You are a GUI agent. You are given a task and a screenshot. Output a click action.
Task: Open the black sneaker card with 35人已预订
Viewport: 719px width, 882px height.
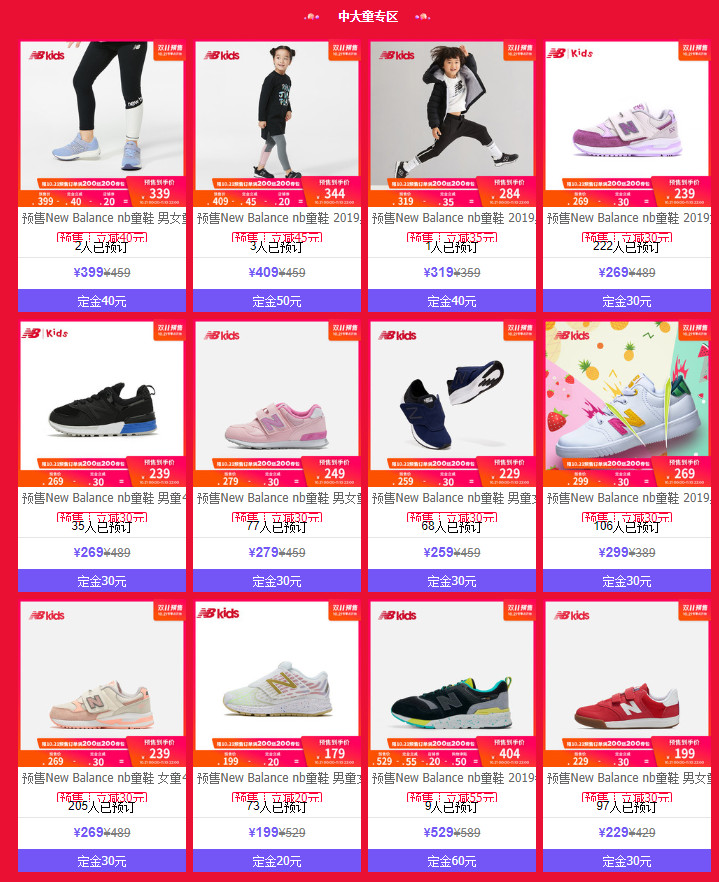(x=102, y=400)
